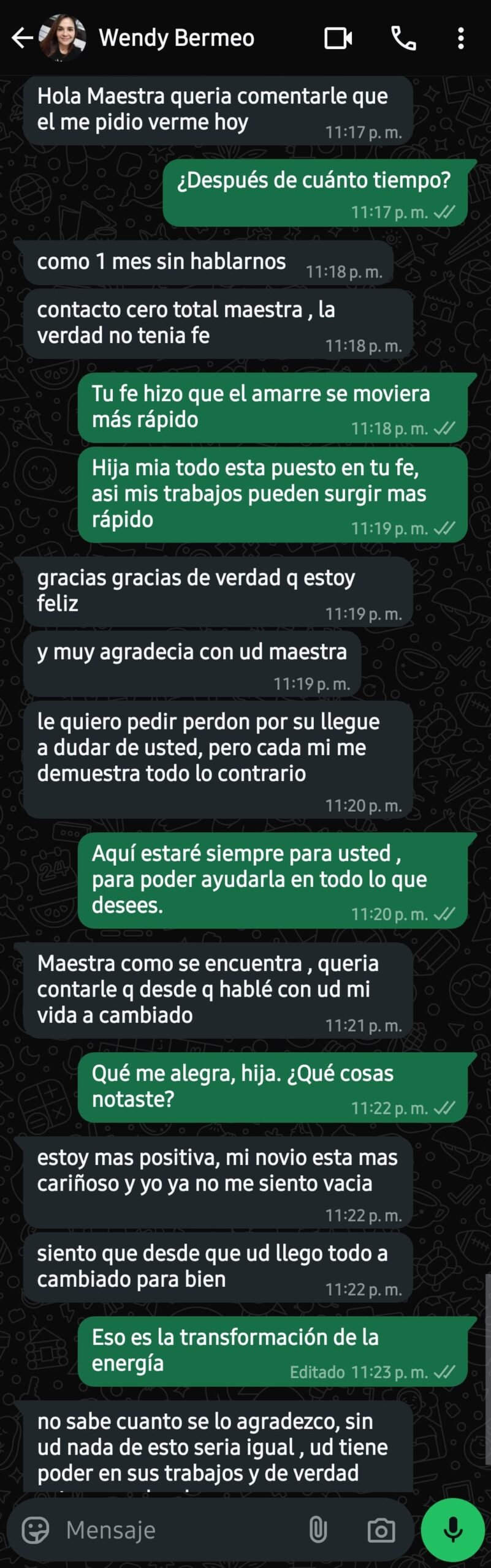Open the emoji and sticker picker

(x=36, y=1529)
